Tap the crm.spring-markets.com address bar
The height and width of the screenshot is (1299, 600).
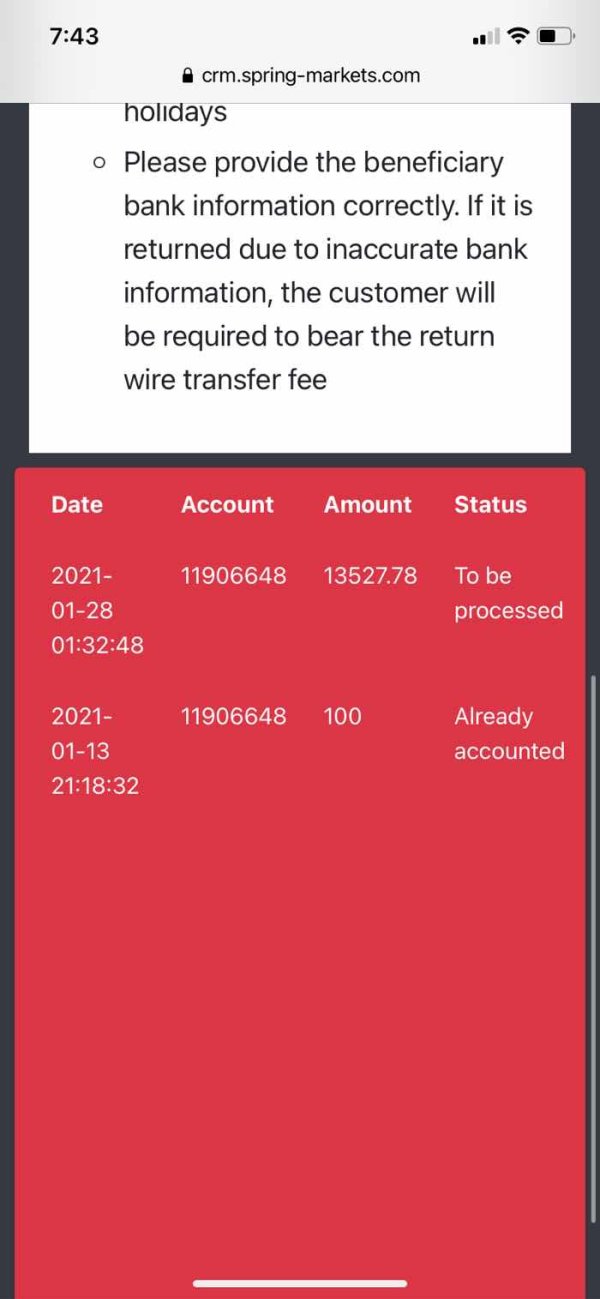pyautogui.click(x=300, y=75)
